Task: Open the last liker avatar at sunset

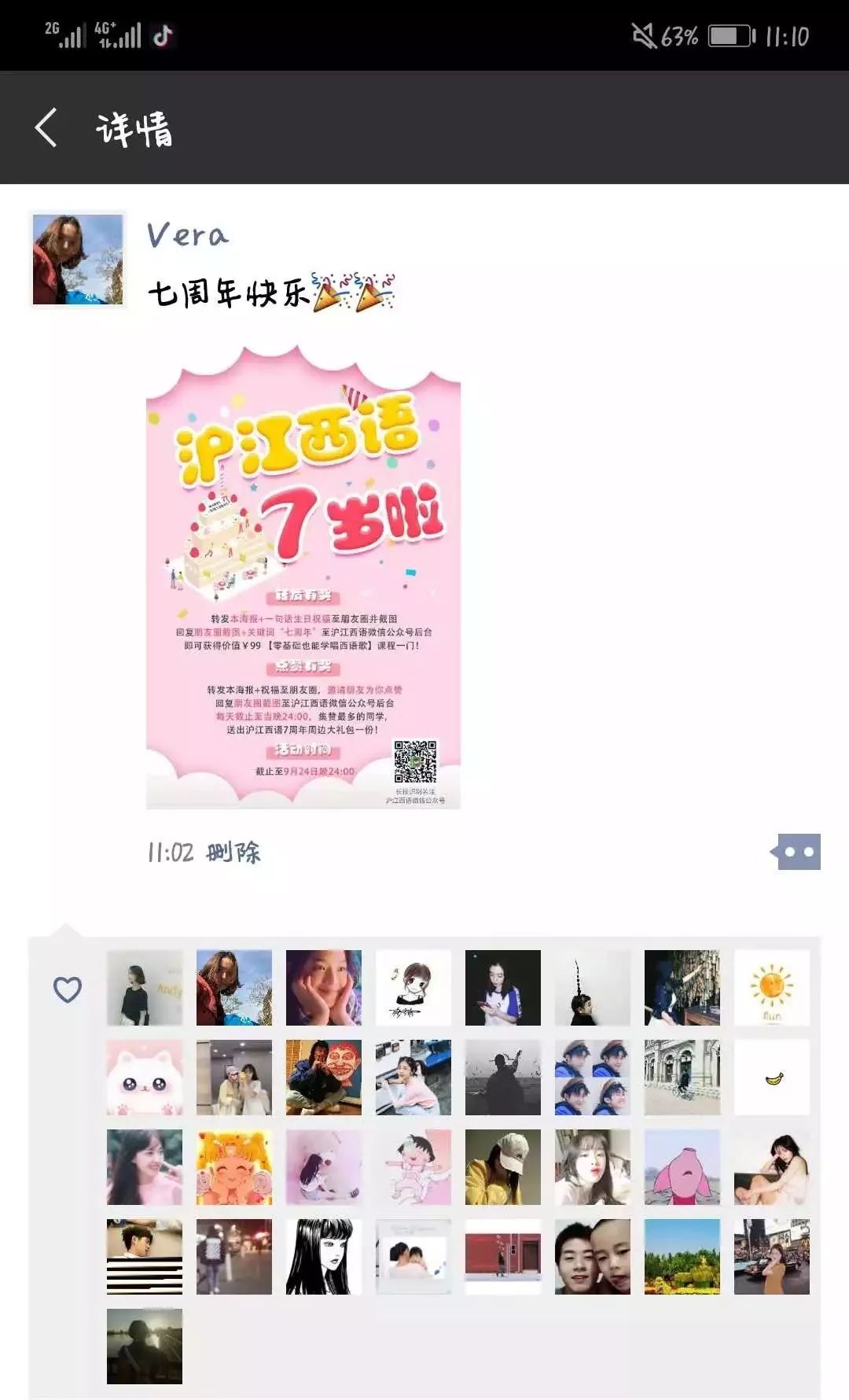Action: tap(145, 1347)
